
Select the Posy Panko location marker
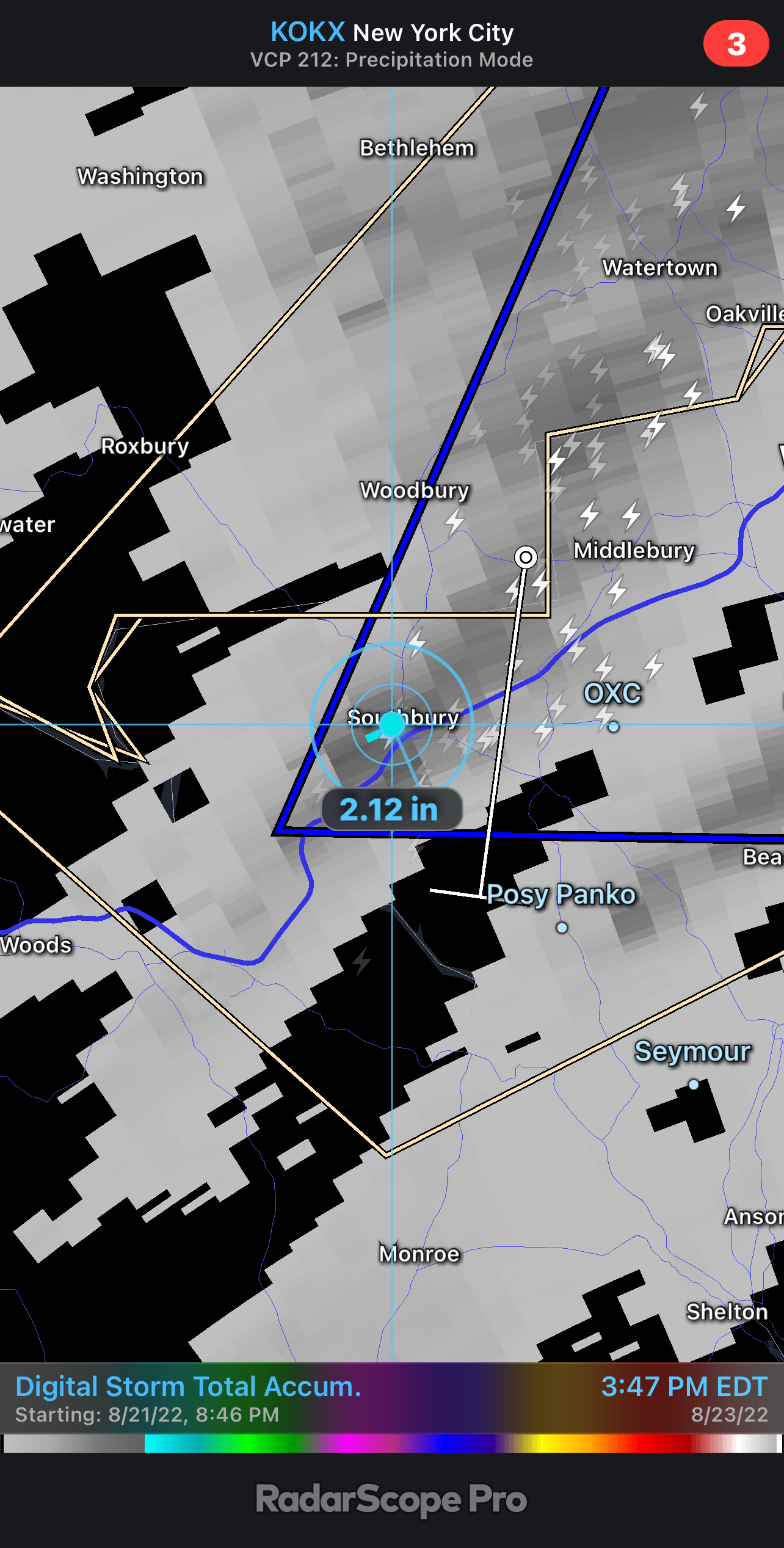pyautogui.click(x=562, y=928)
